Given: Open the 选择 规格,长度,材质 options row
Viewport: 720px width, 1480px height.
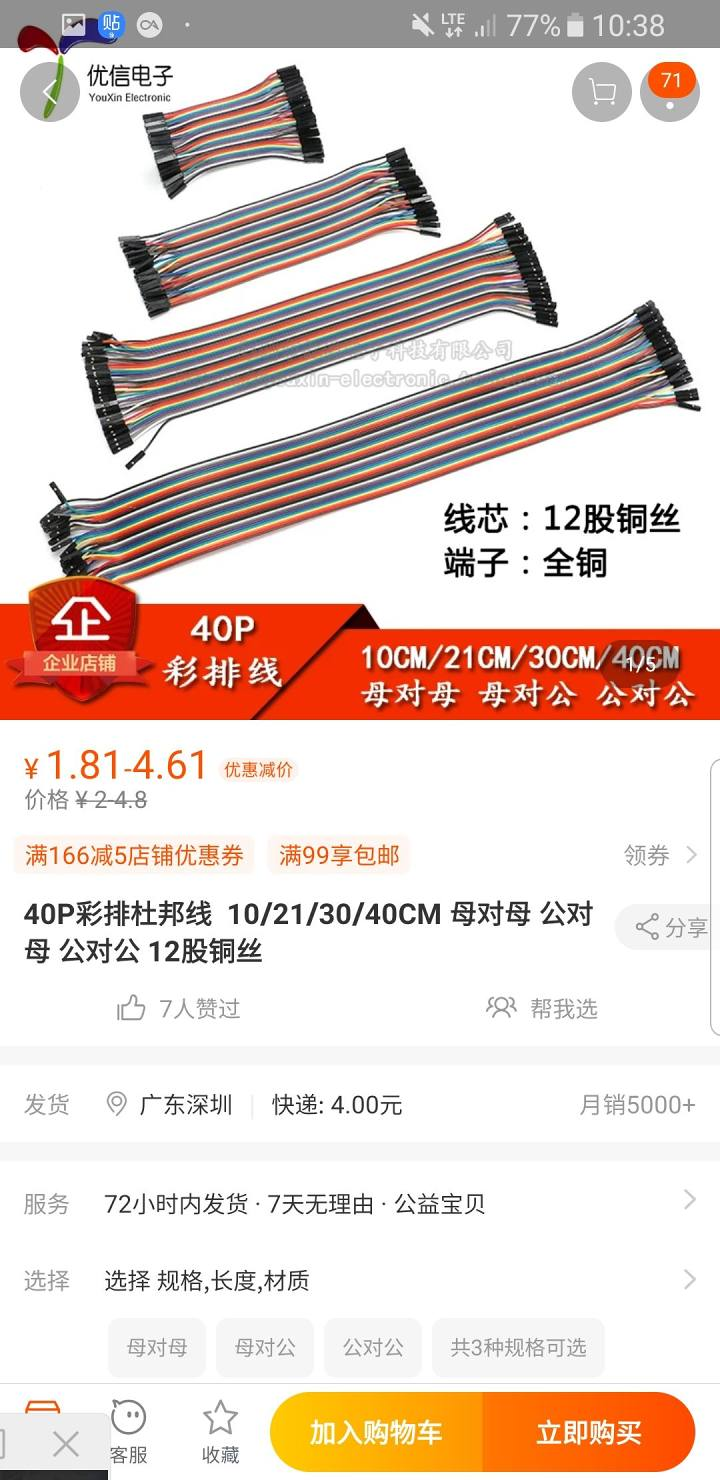Looking at the screenshot, I should coord(360,1280).
